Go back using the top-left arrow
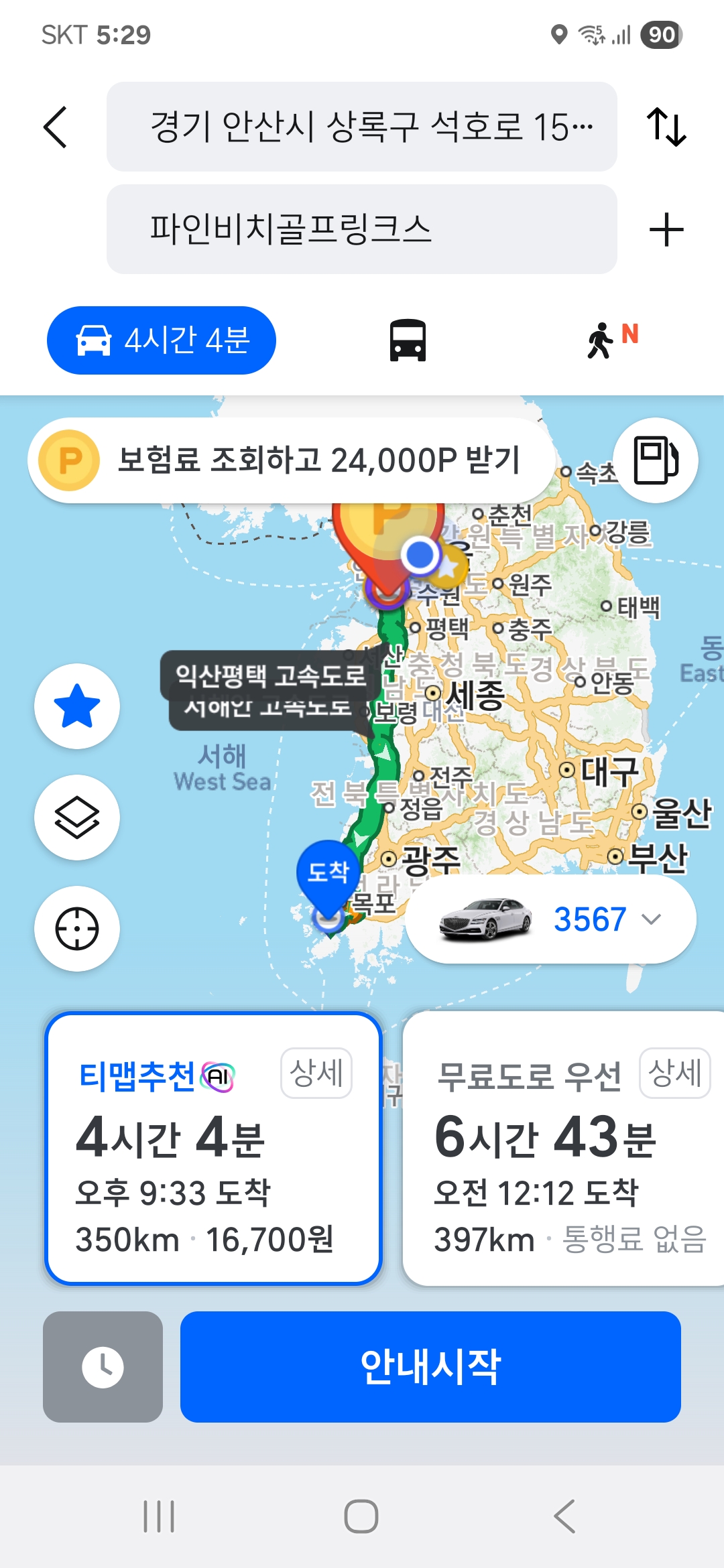The height and width of the screenshot is (1568, 724). click(x=56, y=127)
